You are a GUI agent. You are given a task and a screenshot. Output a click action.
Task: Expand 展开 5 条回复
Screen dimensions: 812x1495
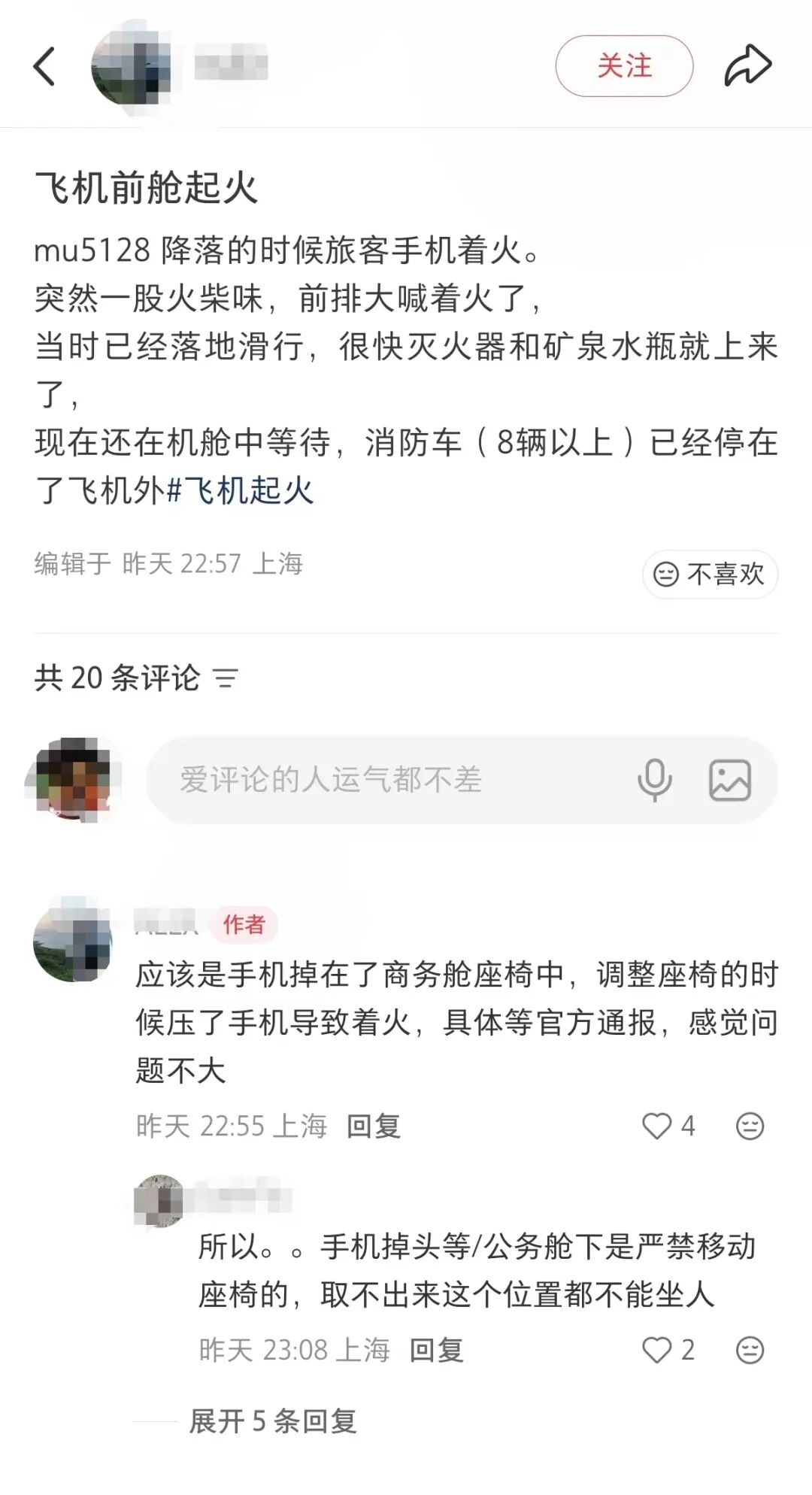[272, 1421]
